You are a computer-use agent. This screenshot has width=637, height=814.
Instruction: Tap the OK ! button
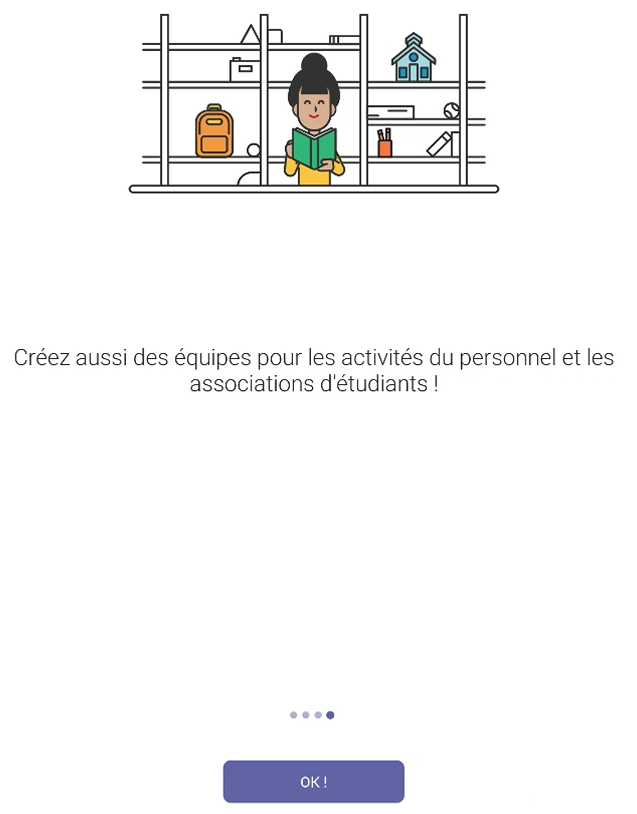click(313, 781)
